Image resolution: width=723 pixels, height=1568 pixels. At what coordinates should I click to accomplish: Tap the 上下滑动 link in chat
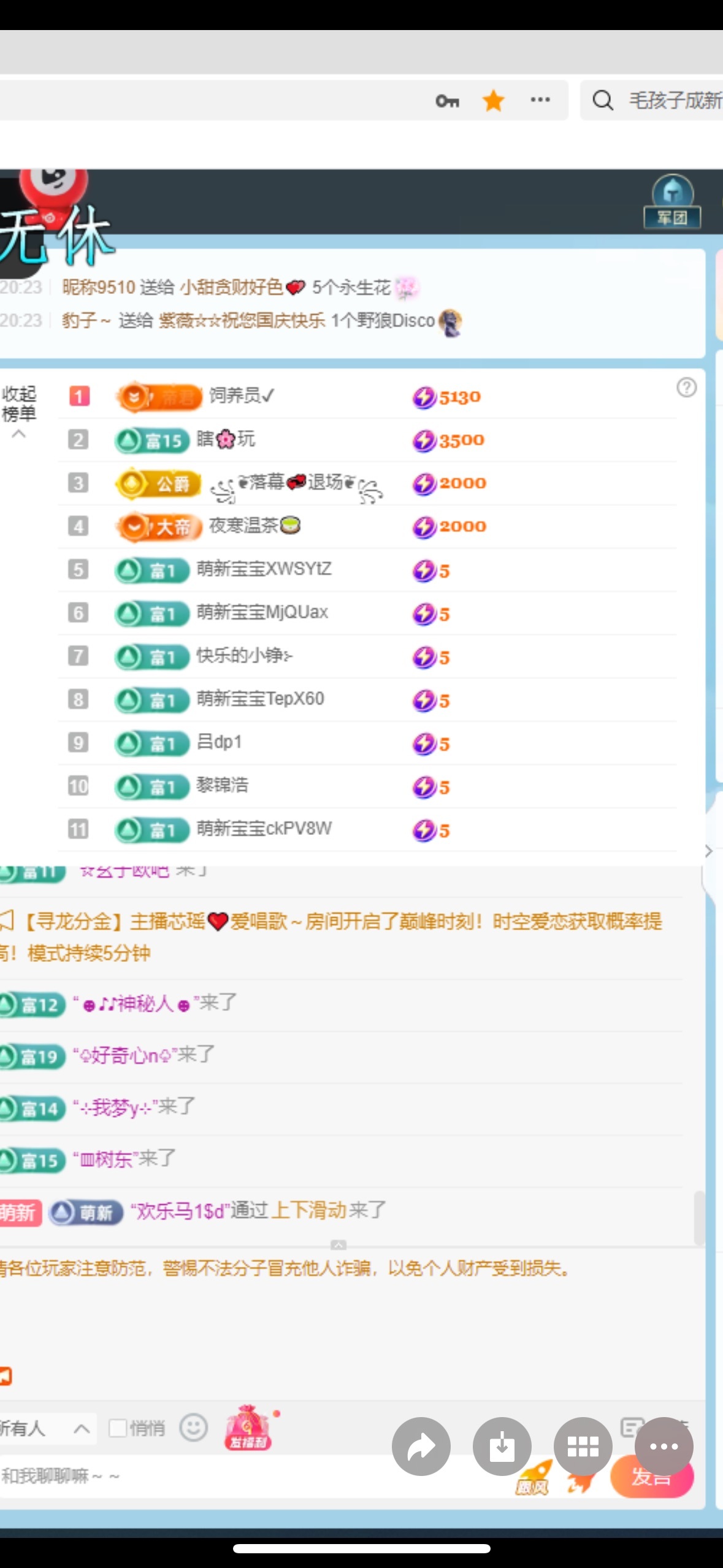point(309,1210)
